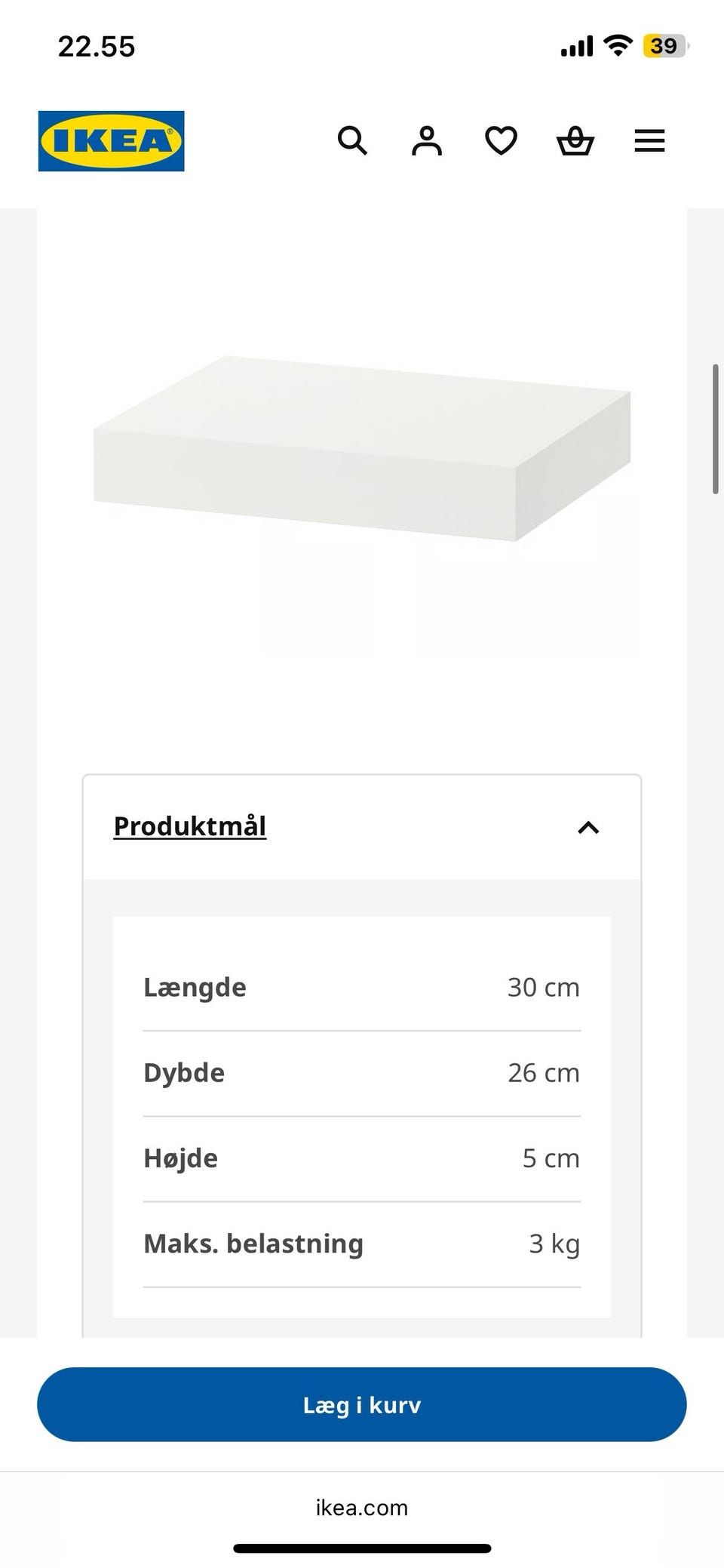Viewport: 724px width, 1568px height.
Task: Go to IKEA homepage via logo
Action: (112, 141)
